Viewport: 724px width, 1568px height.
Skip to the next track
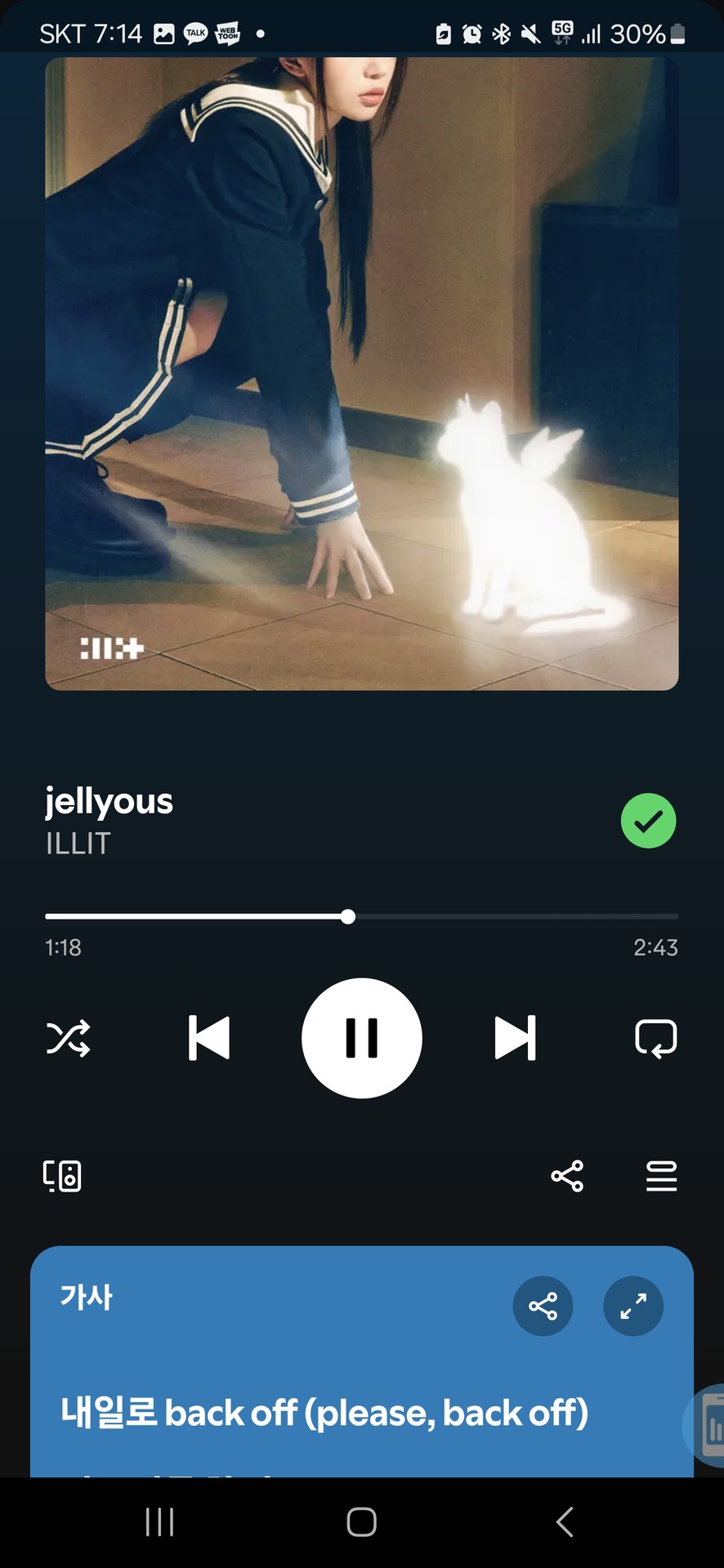click(x=515, y=1038)
